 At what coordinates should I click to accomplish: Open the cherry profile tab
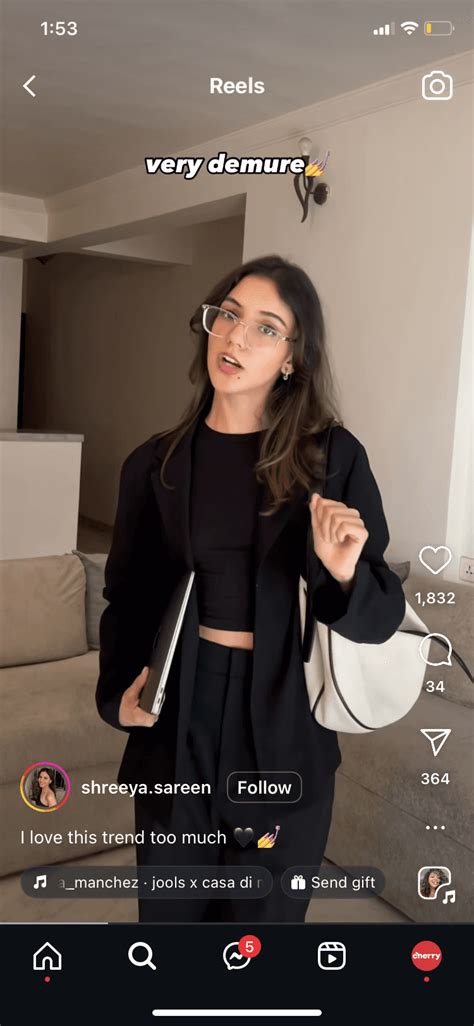pyautogui.click(x=426, y=957)
